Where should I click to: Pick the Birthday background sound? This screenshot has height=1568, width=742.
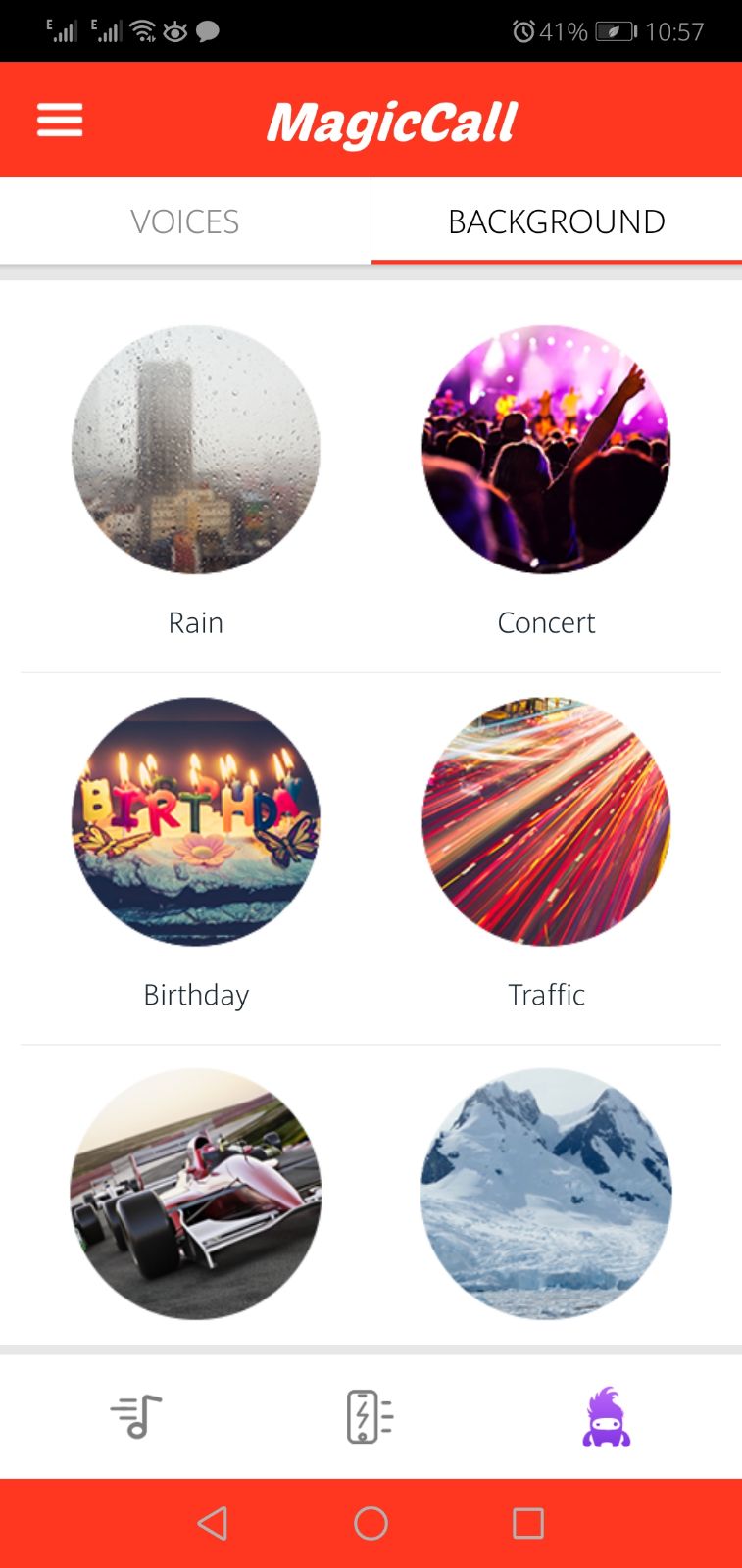pyautogui.click(x=196, y=821)
